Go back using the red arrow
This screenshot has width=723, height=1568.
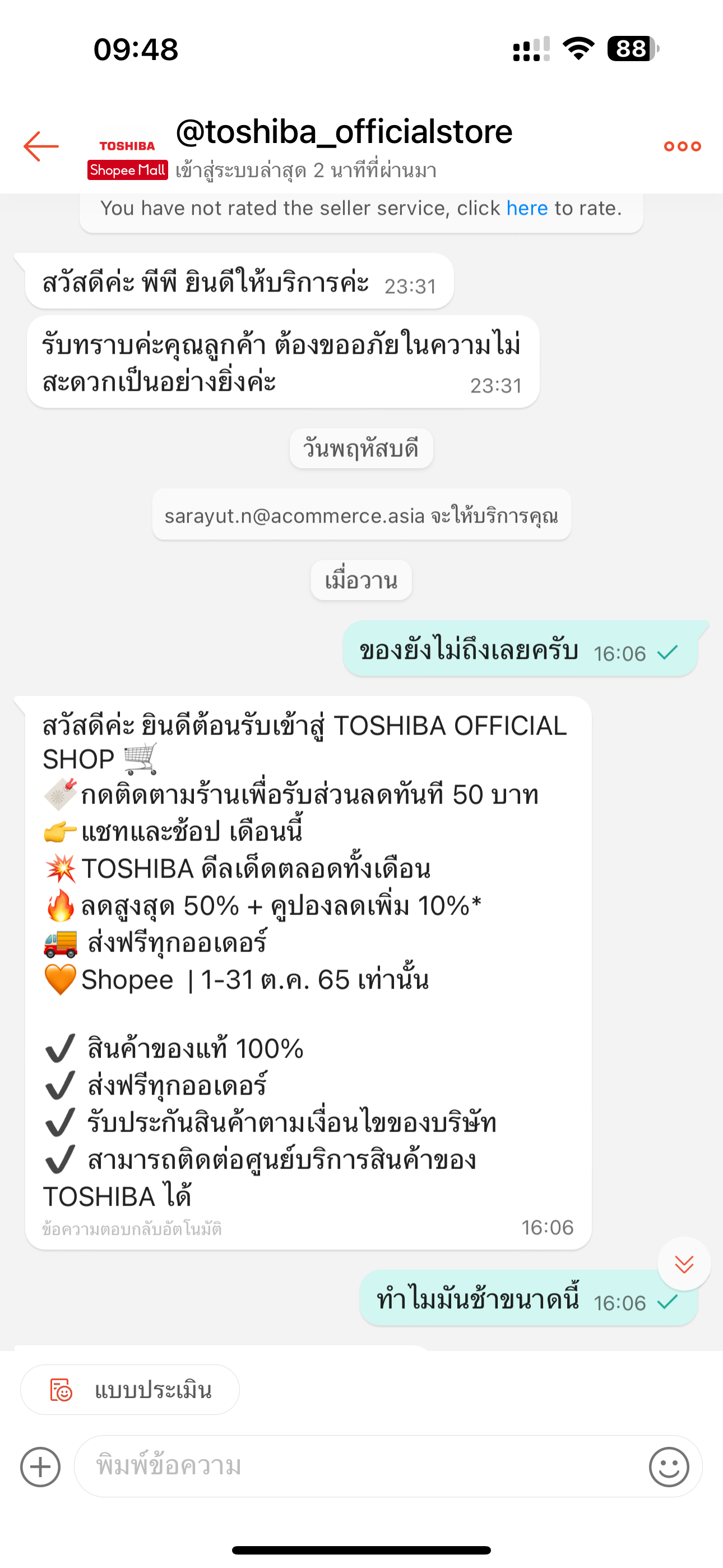(x=41, y=146)
